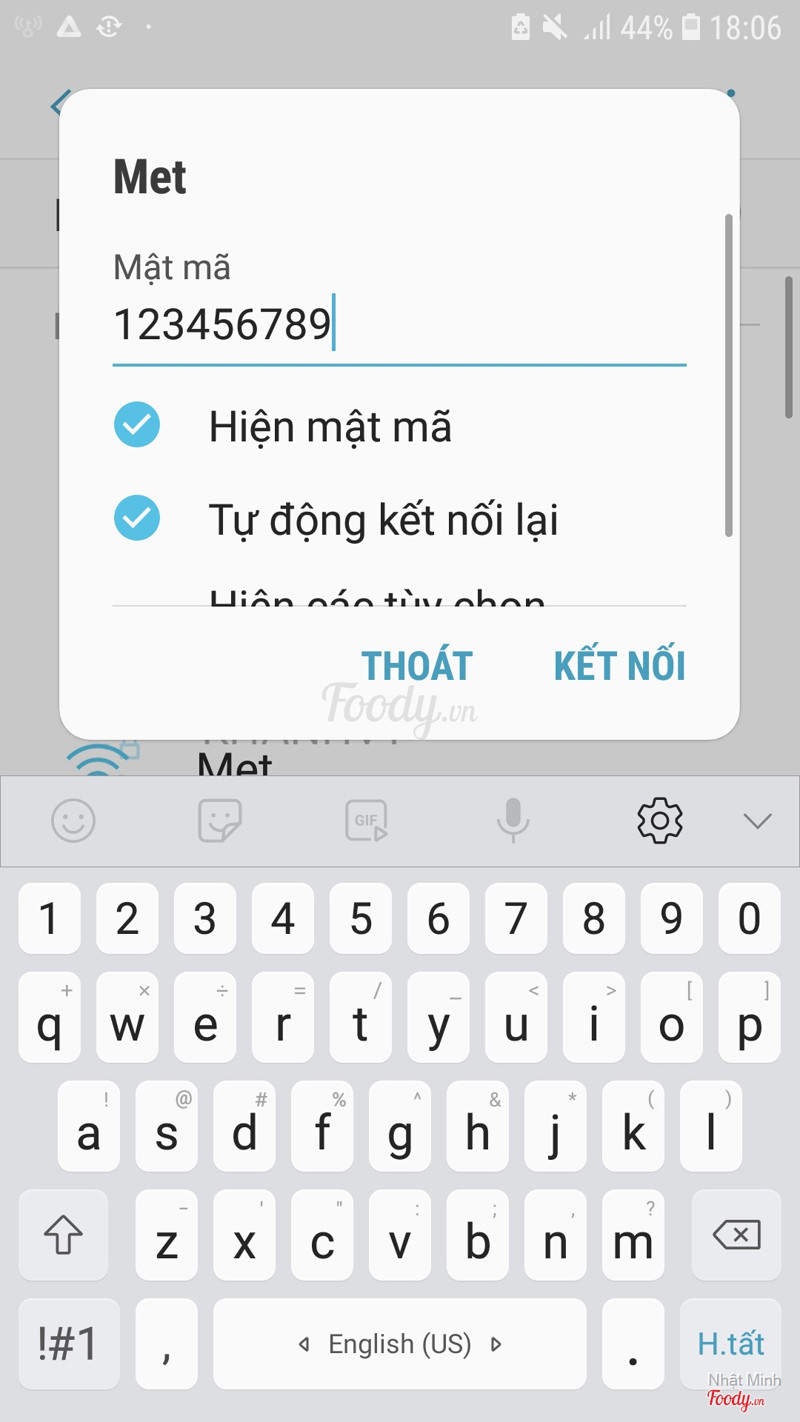Start voice input with the microphone
Image resolution: width=800 pixels, height=1422 pixels.
coord(513,821)
